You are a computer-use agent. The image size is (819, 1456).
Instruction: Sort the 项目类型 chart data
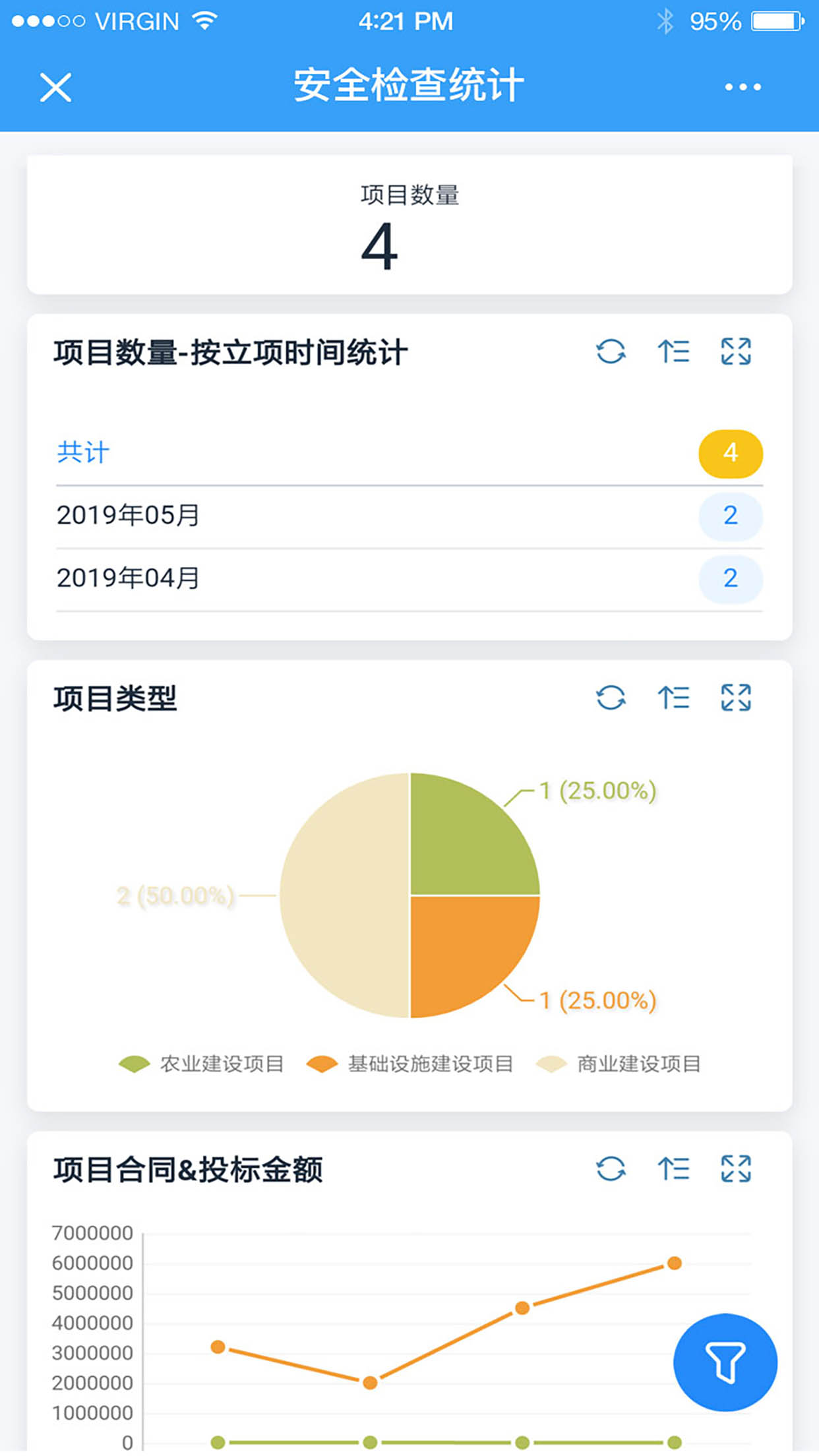coord(673,698)
